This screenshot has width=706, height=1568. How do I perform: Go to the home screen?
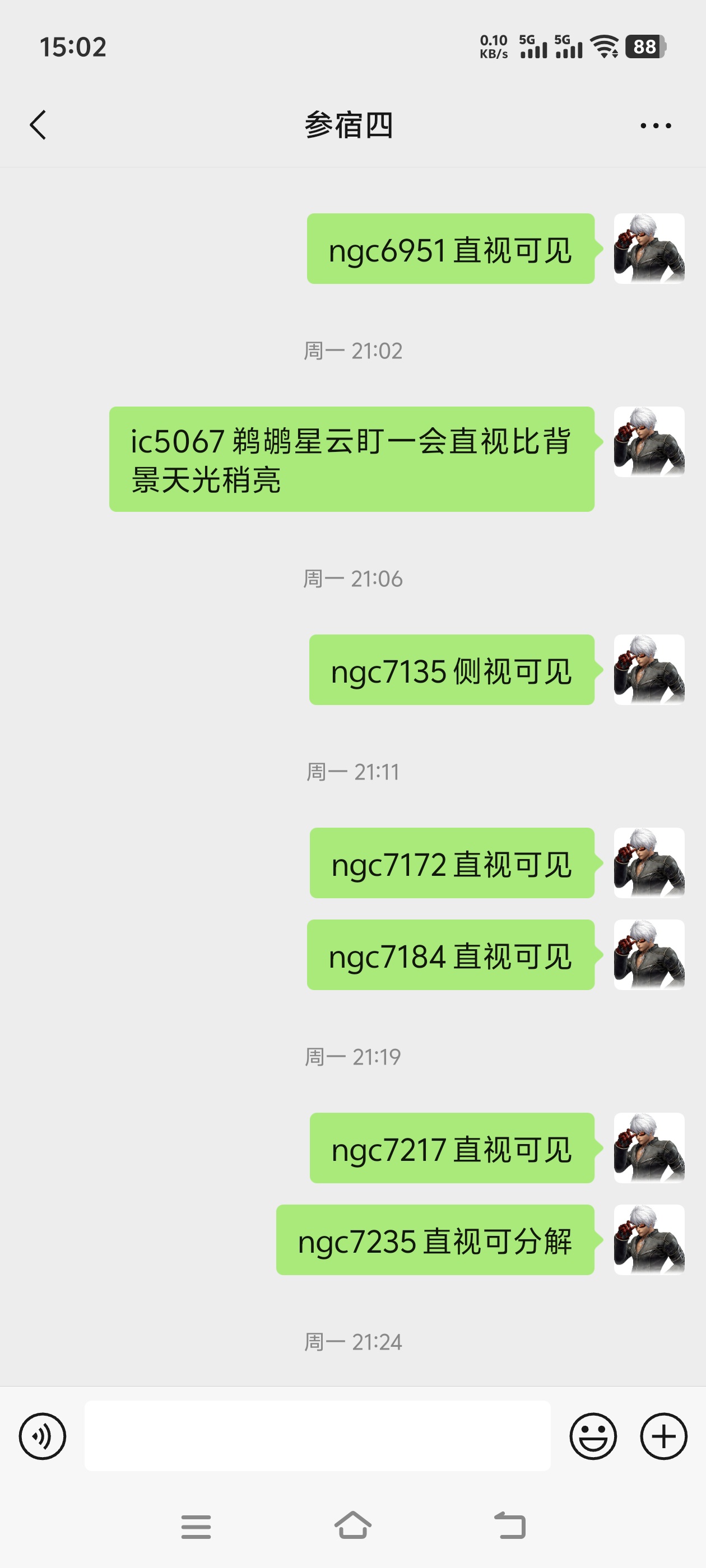coord(352,1526)
